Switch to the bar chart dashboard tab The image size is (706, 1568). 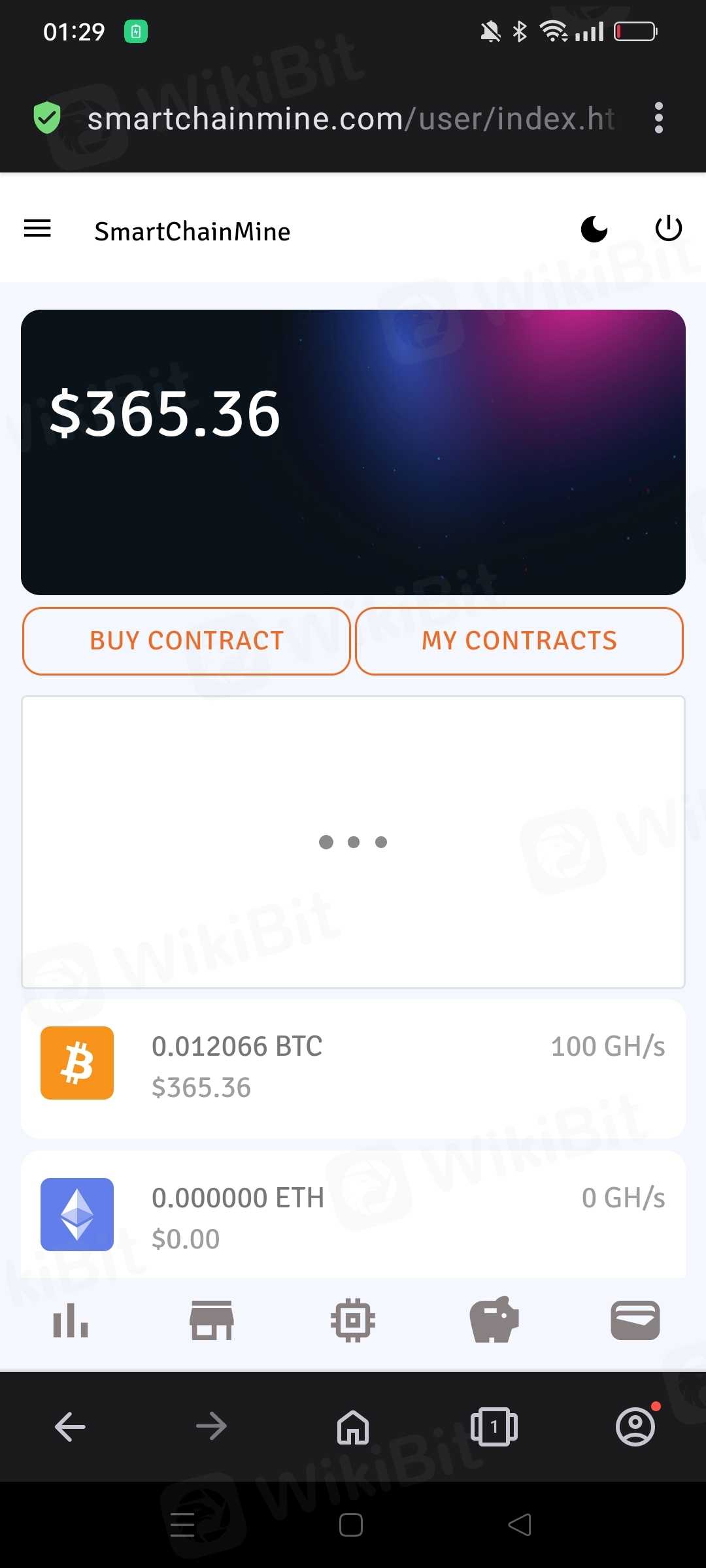(x=71, y=1320)
